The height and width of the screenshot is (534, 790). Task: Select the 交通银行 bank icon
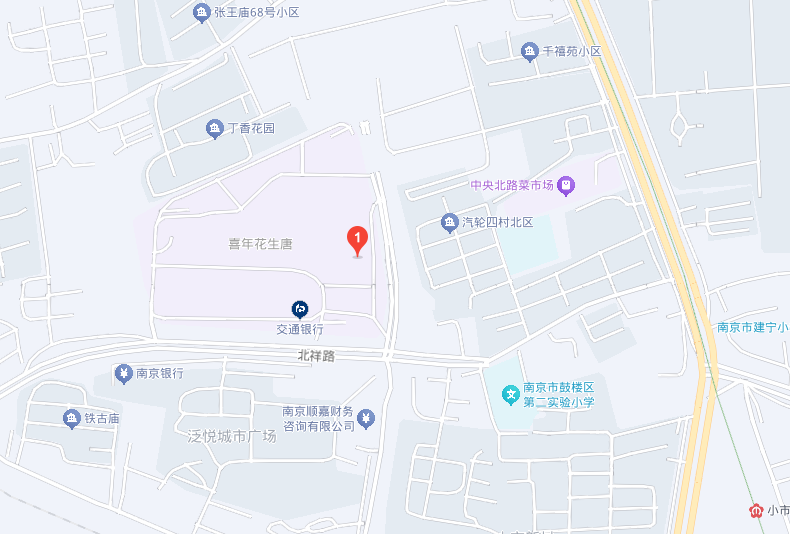pos(300,309)
